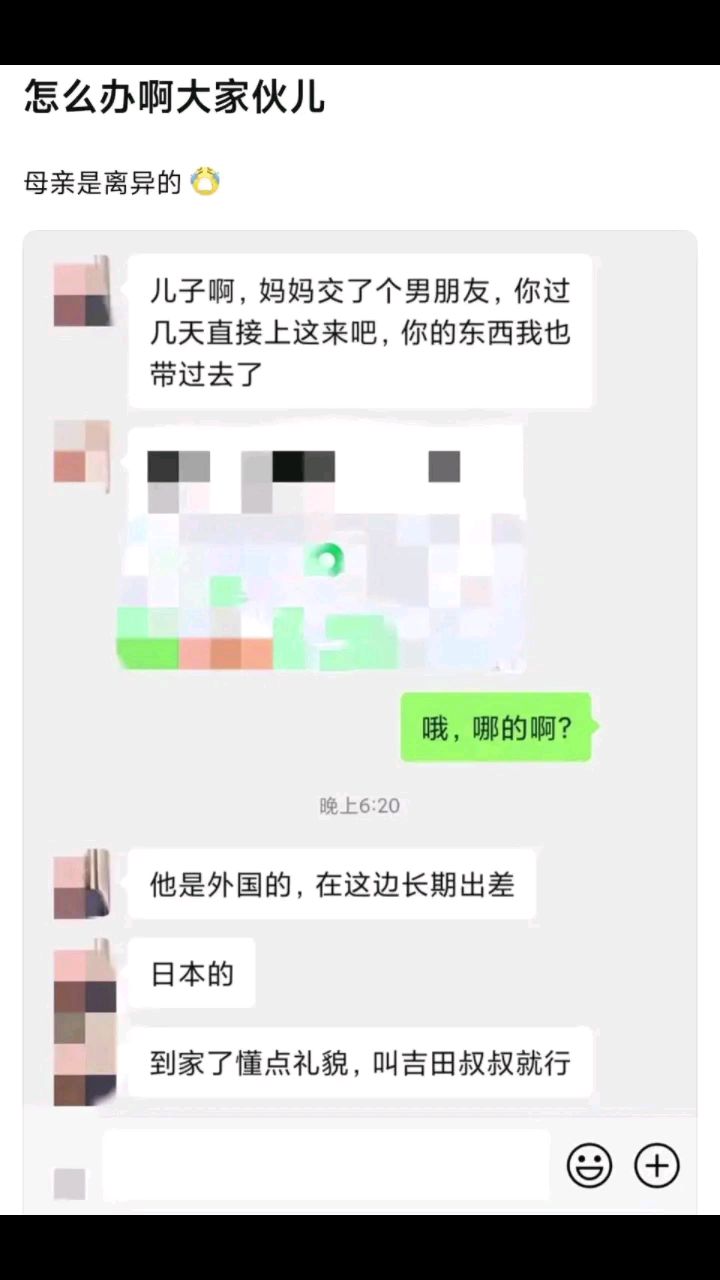720x1280 pixels.
Task: Select the sender's avatar next to 儿子啊 message
Action: (x=82, y=295)
